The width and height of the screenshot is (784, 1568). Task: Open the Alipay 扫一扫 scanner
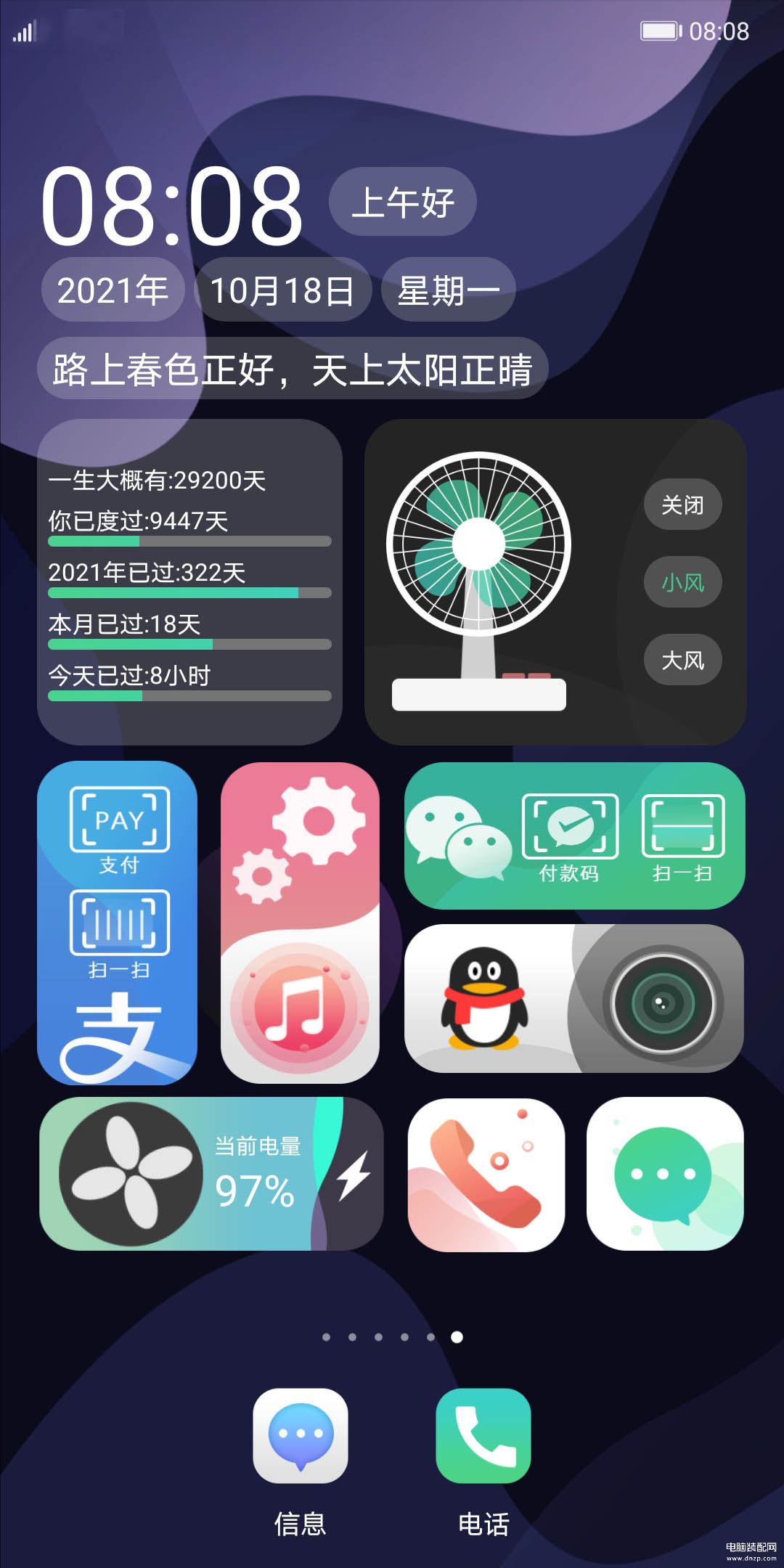point(120,933)
